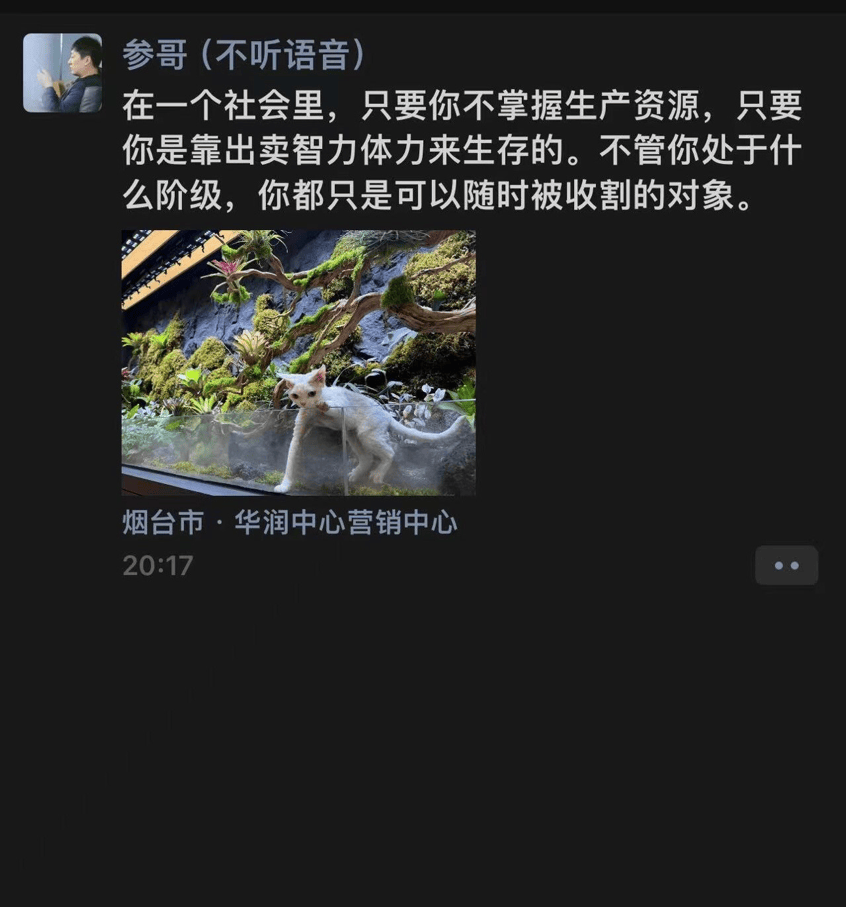Open the cat photo in the post
Screen dimensions: 846x907
[x=298, y=363]
